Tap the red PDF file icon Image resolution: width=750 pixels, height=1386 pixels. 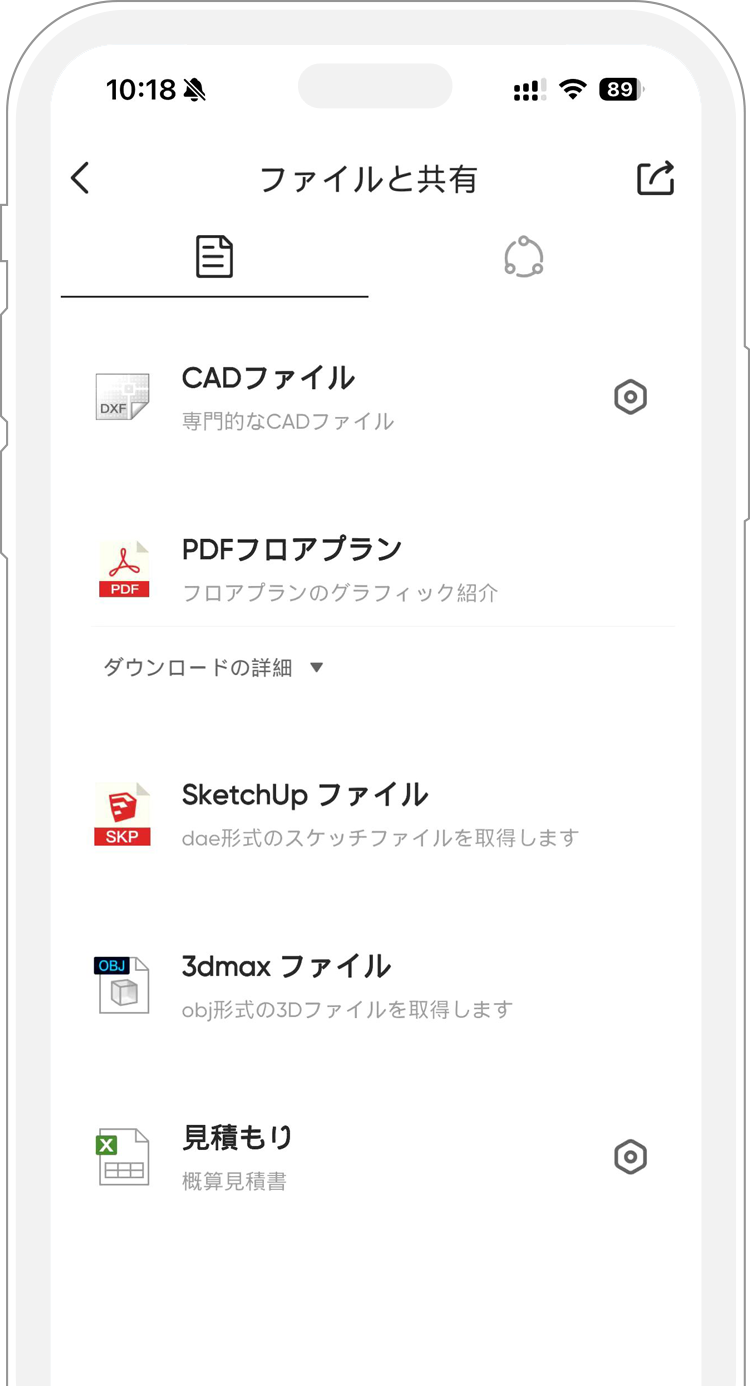click(122, 567)
